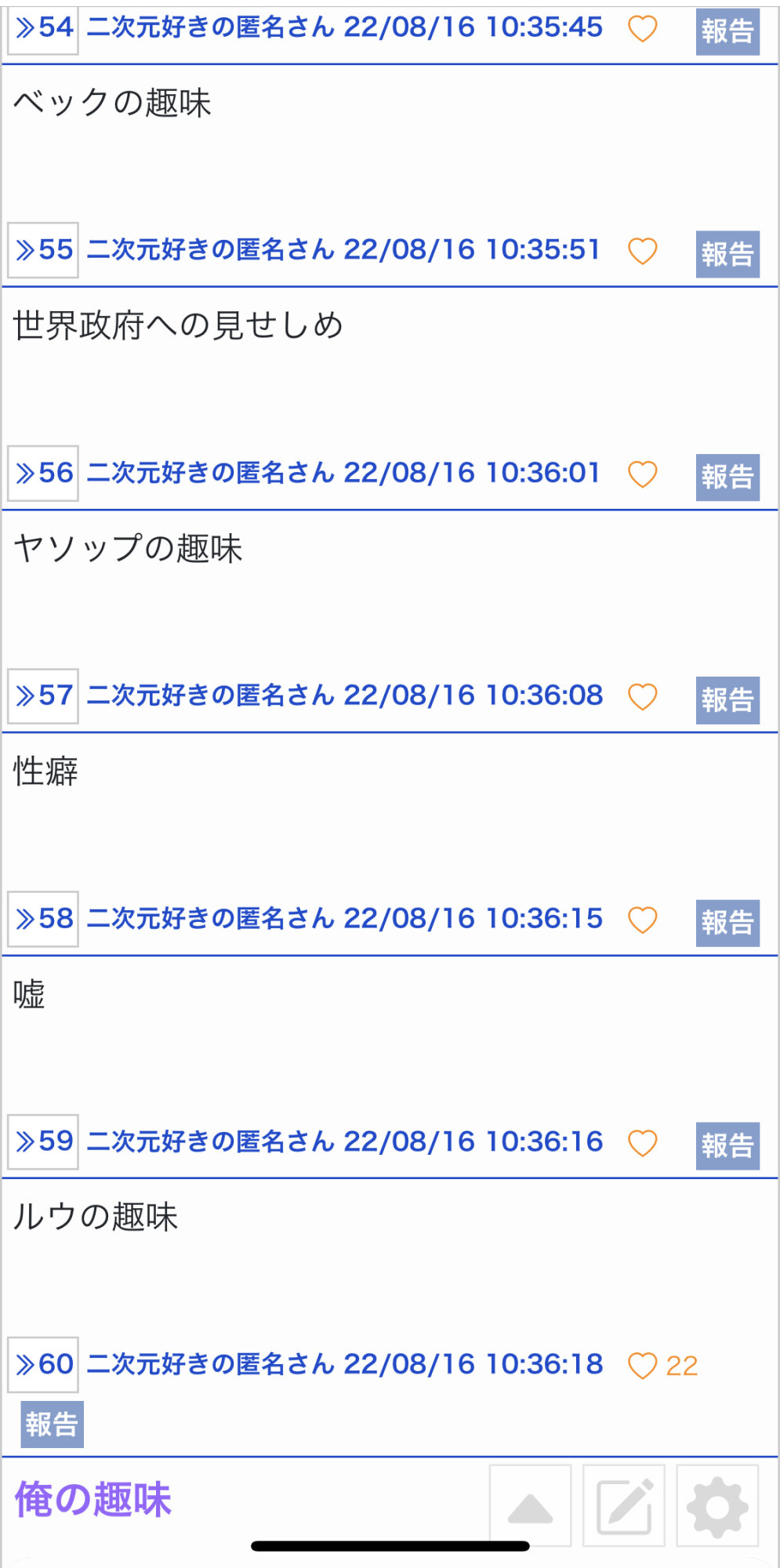Report post 55 with 報告 button
The width and height of the screenshot is (780, 1568).
[727, 254]
